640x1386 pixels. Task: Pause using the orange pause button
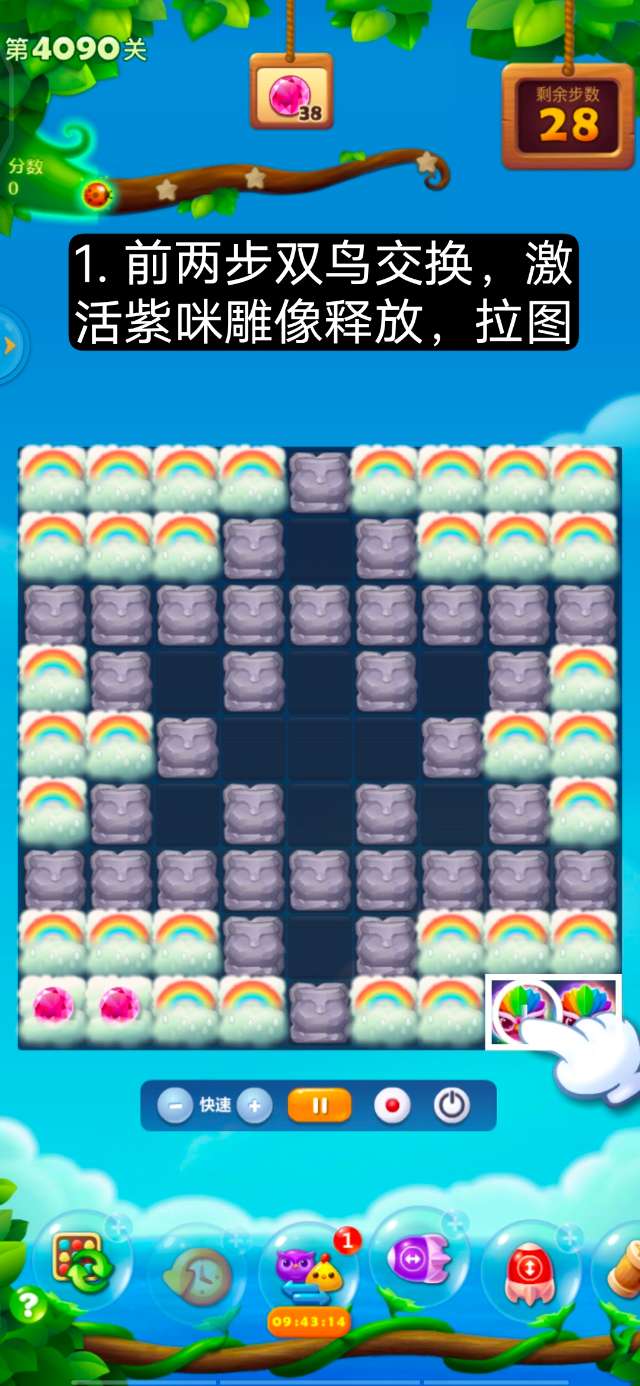click(320, 1106)
